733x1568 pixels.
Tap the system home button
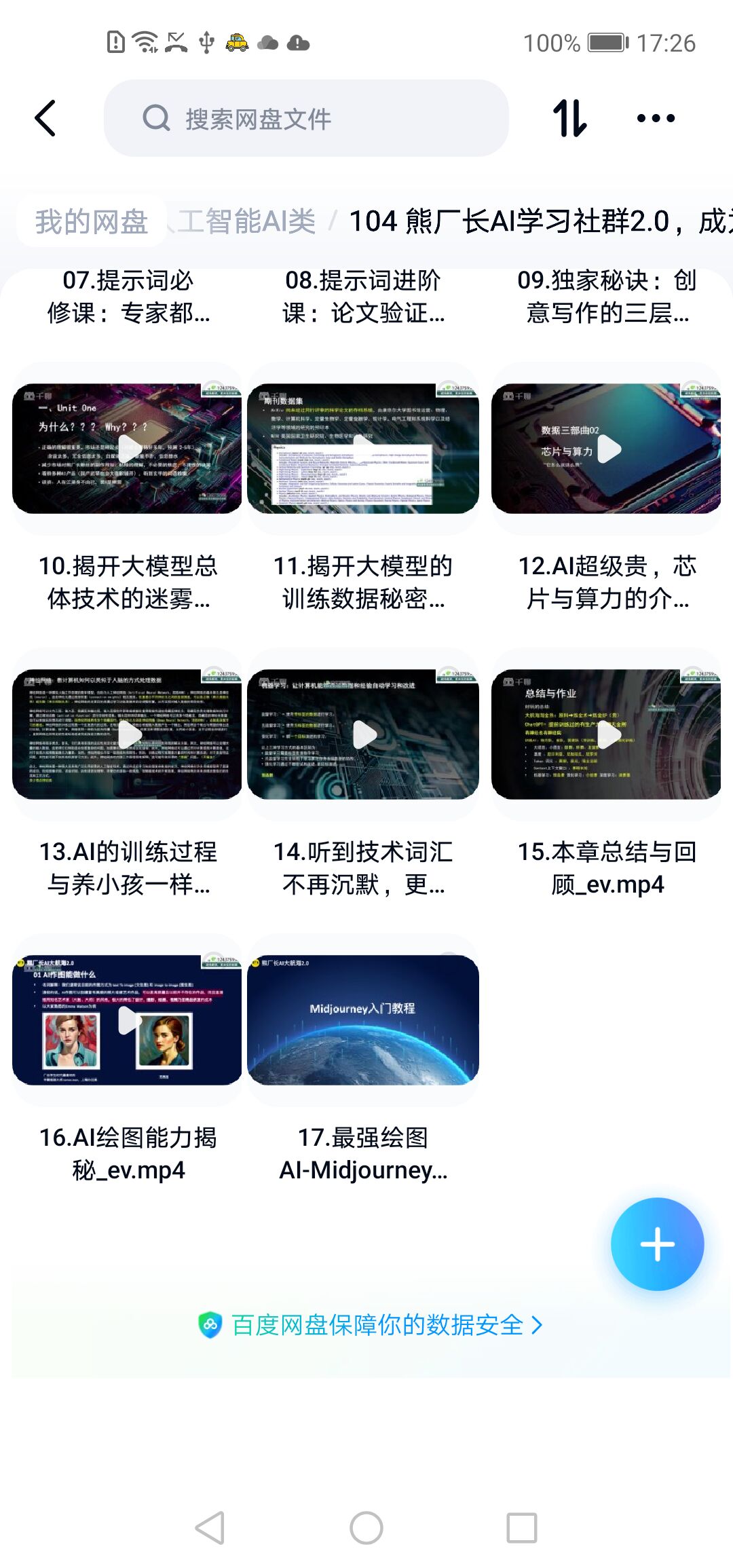(366, 1528)
